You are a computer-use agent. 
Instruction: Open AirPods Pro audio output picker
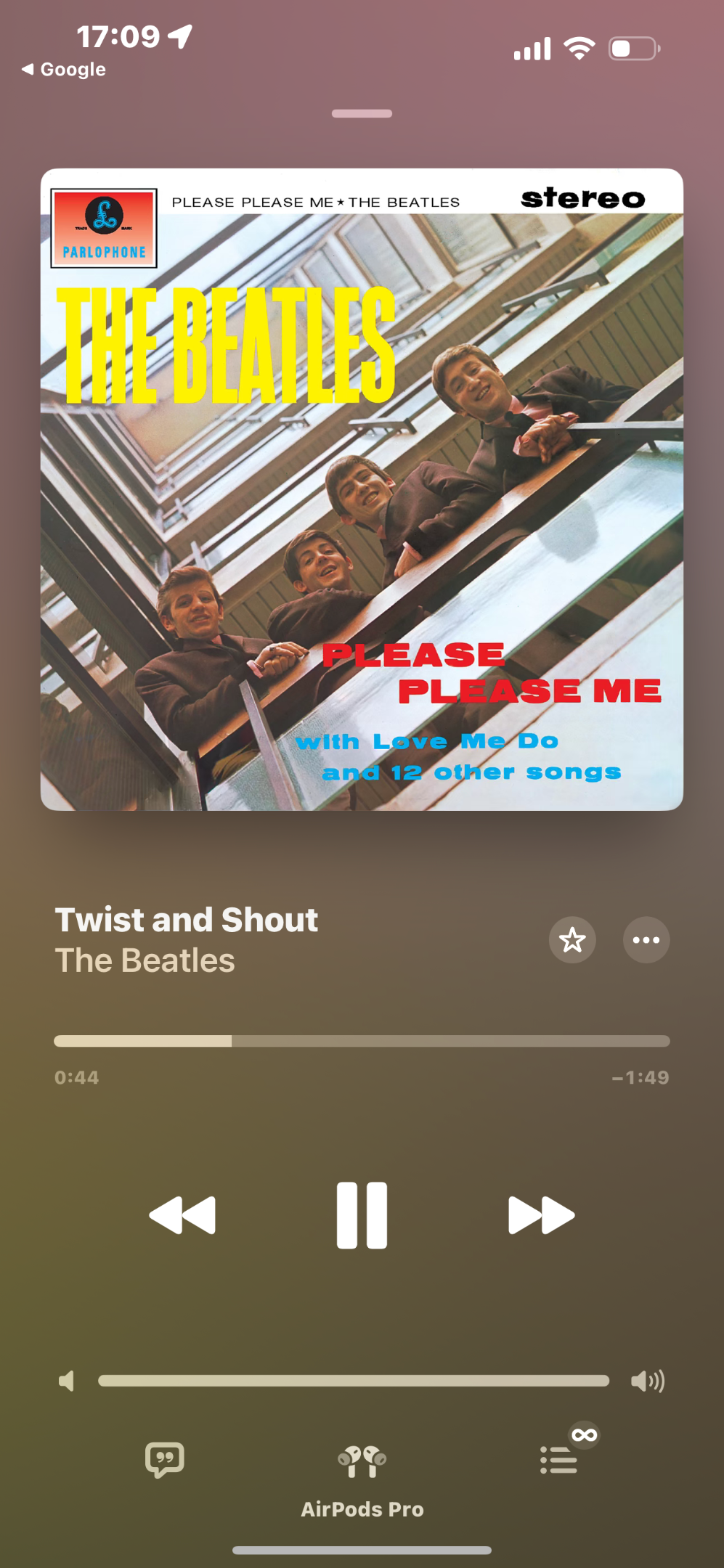[362, 1481]
